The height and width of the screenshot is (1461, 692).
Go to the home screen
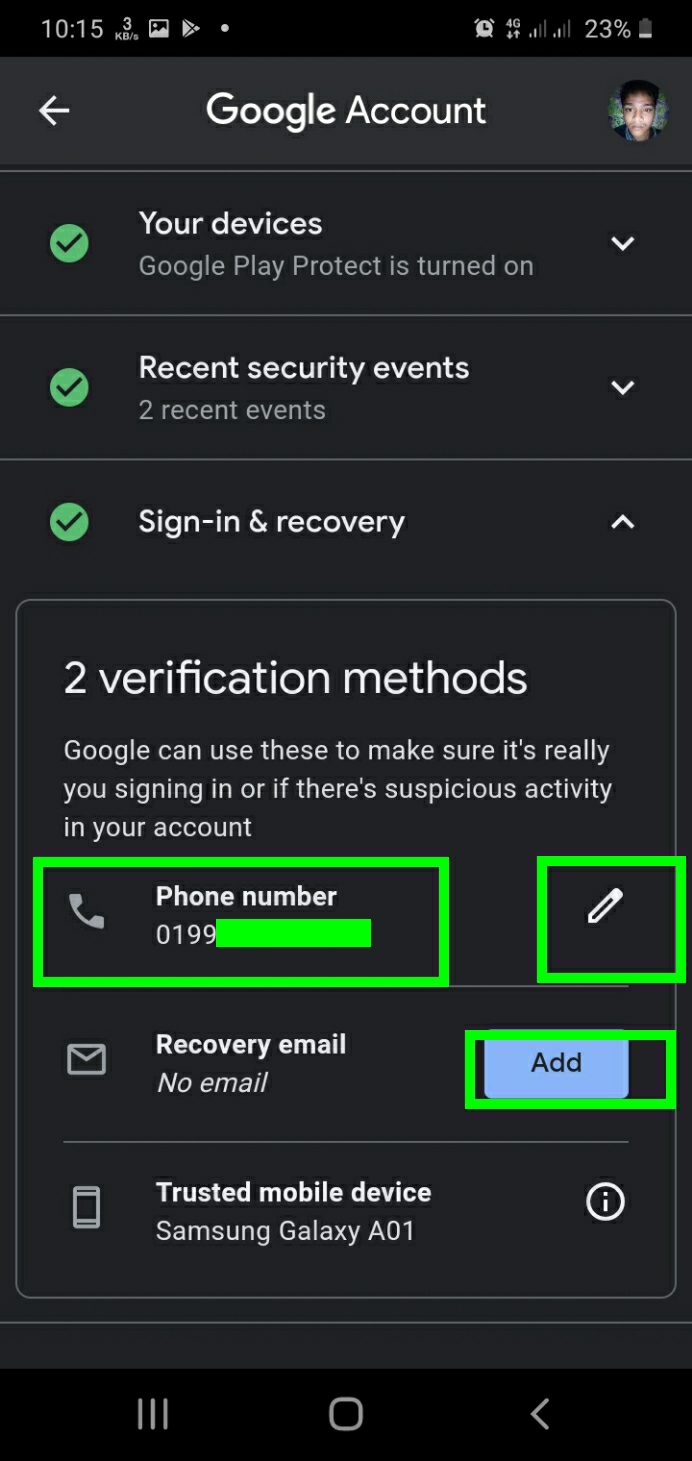point(346,1414)
